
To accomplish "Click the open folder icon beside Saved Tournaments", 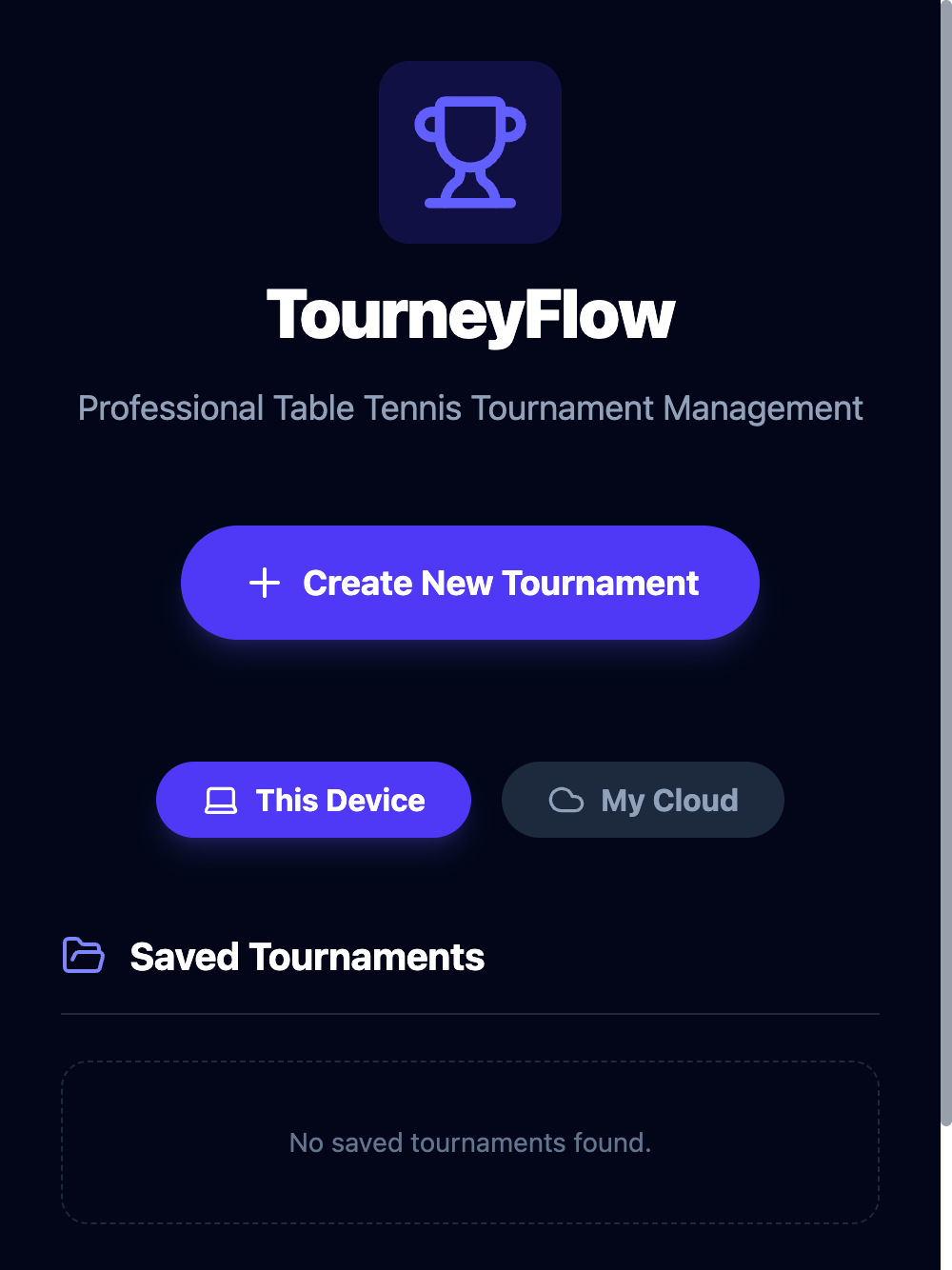I will (84, 957).
